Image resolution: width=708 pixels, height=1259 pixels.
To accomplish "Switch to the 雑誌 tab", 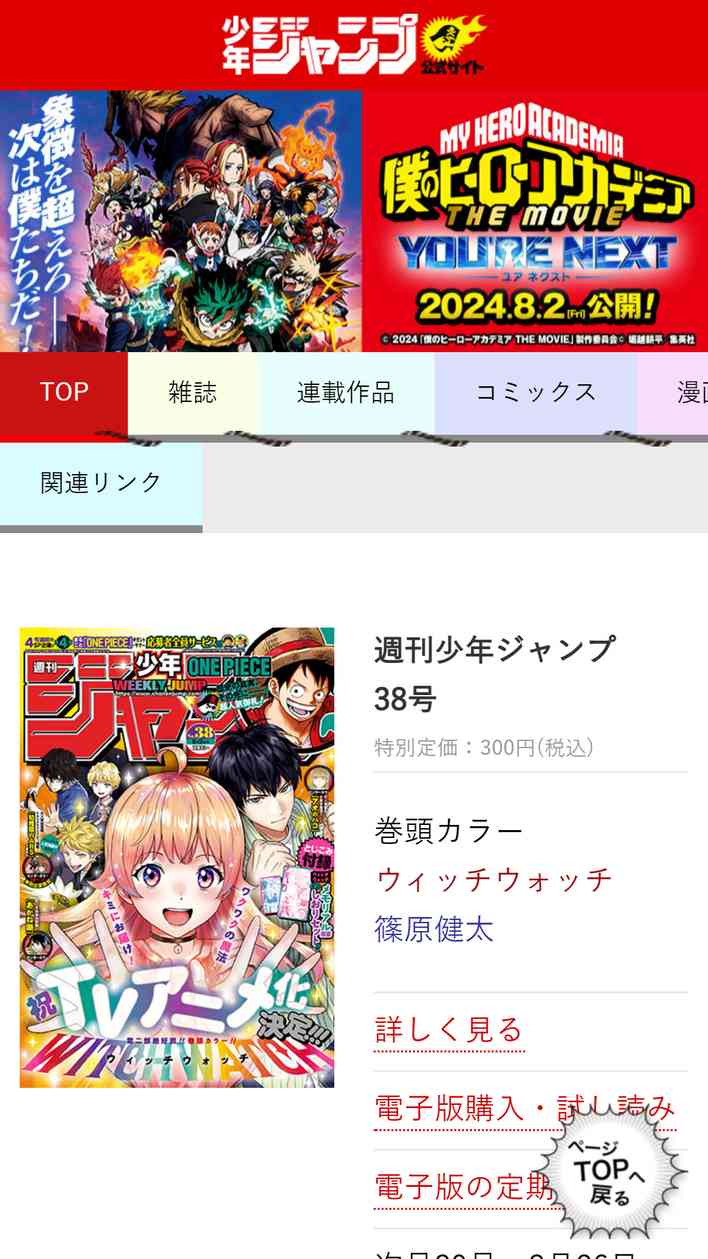I will click(x=193, y=393).
